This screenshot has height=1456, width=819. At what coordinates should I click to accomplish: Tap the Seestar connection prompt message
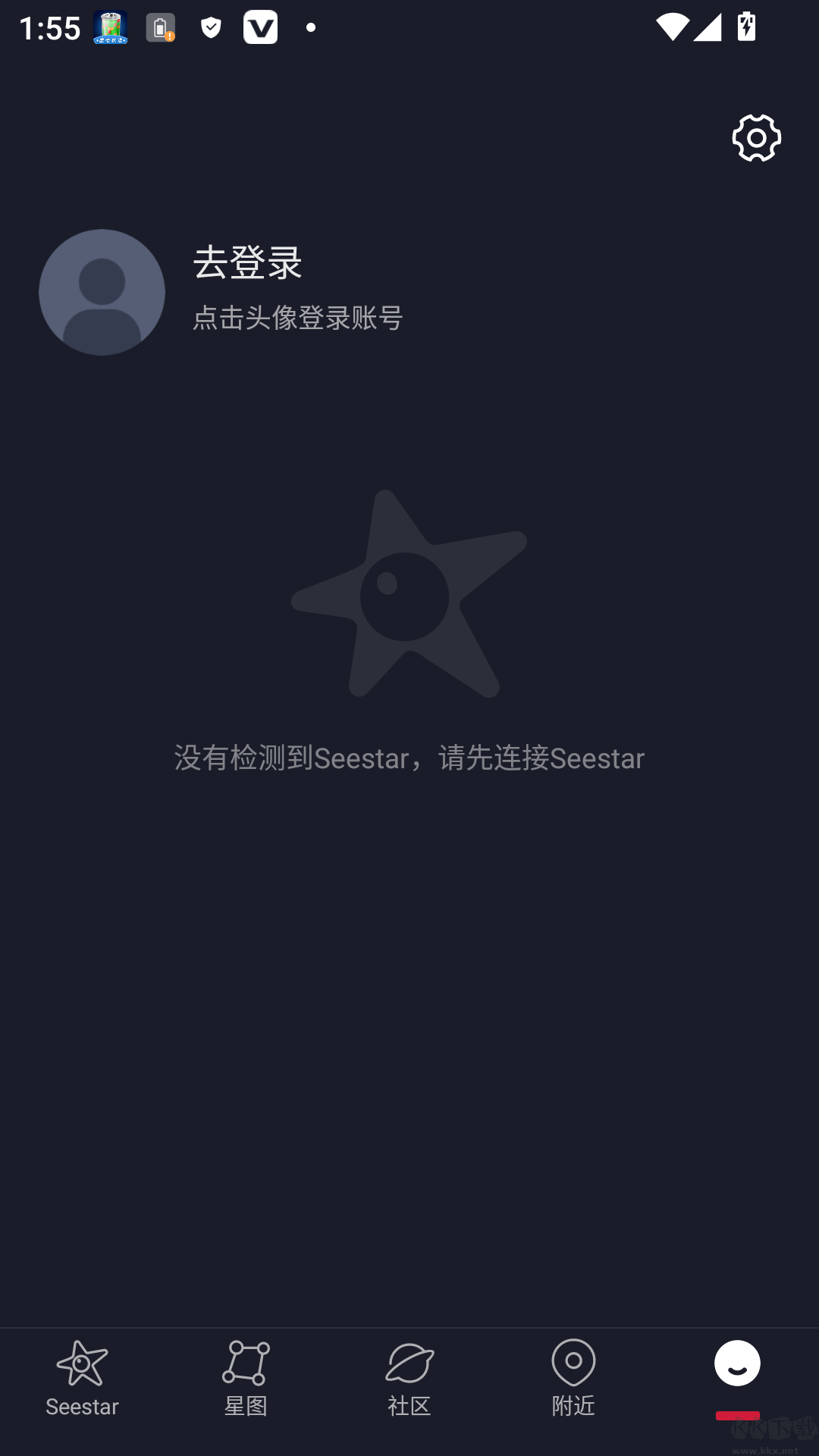pos(409,758)
